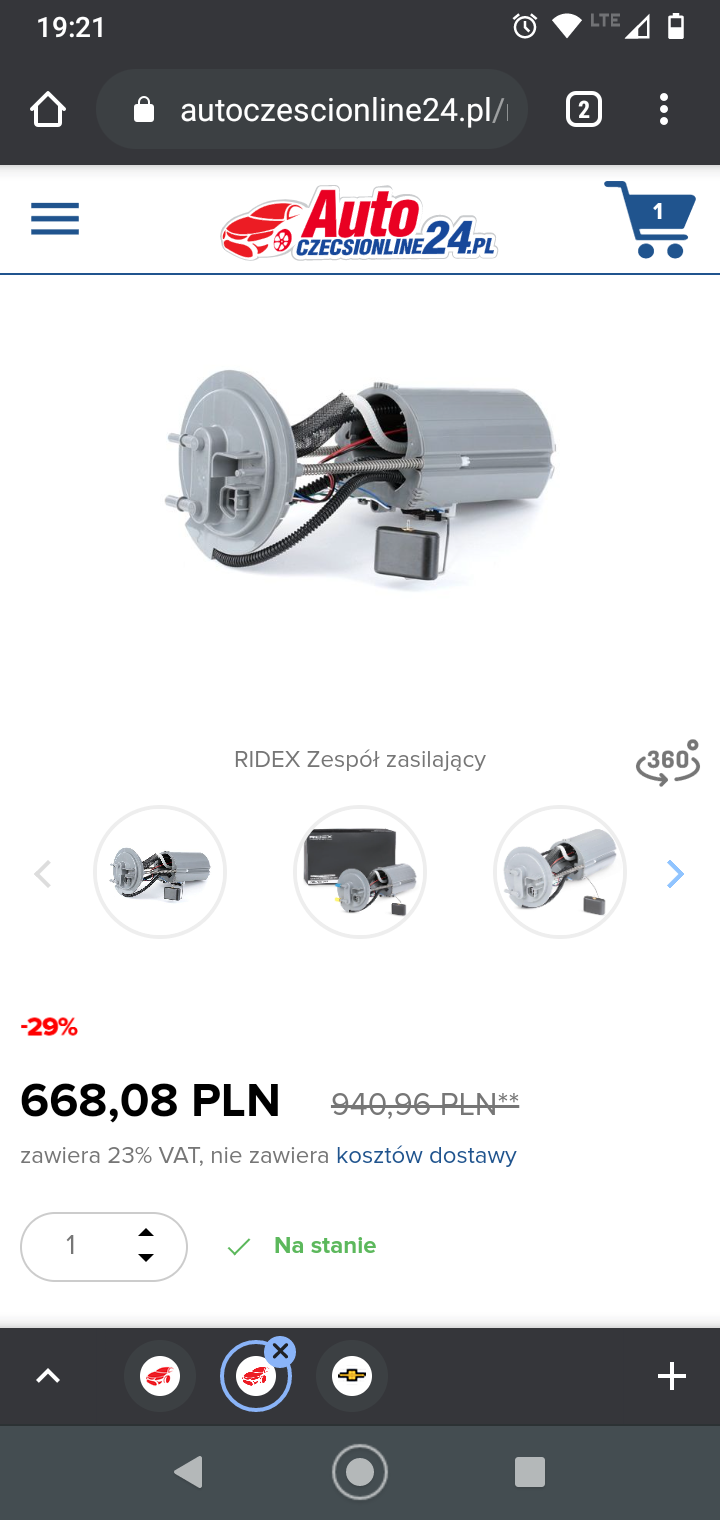Show next product photos with right arrow
Viewport: 720px width, 1520px height.
click(675, 875)
